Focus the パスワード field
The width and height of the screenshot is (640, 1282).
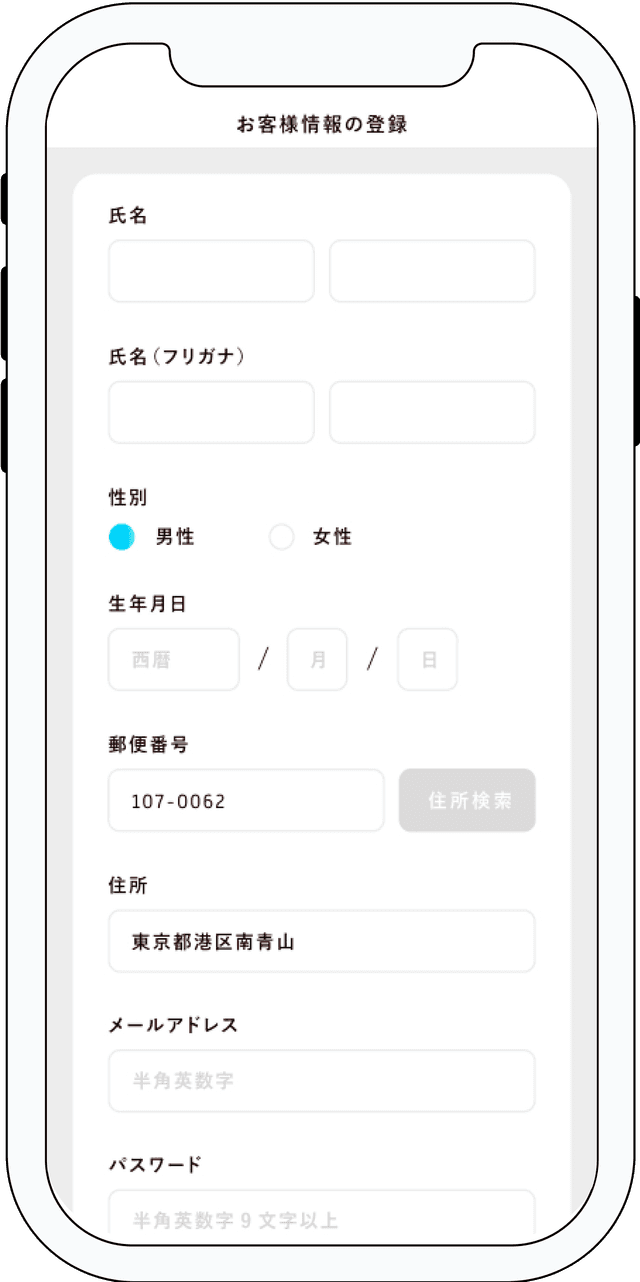click(321, 1216)
